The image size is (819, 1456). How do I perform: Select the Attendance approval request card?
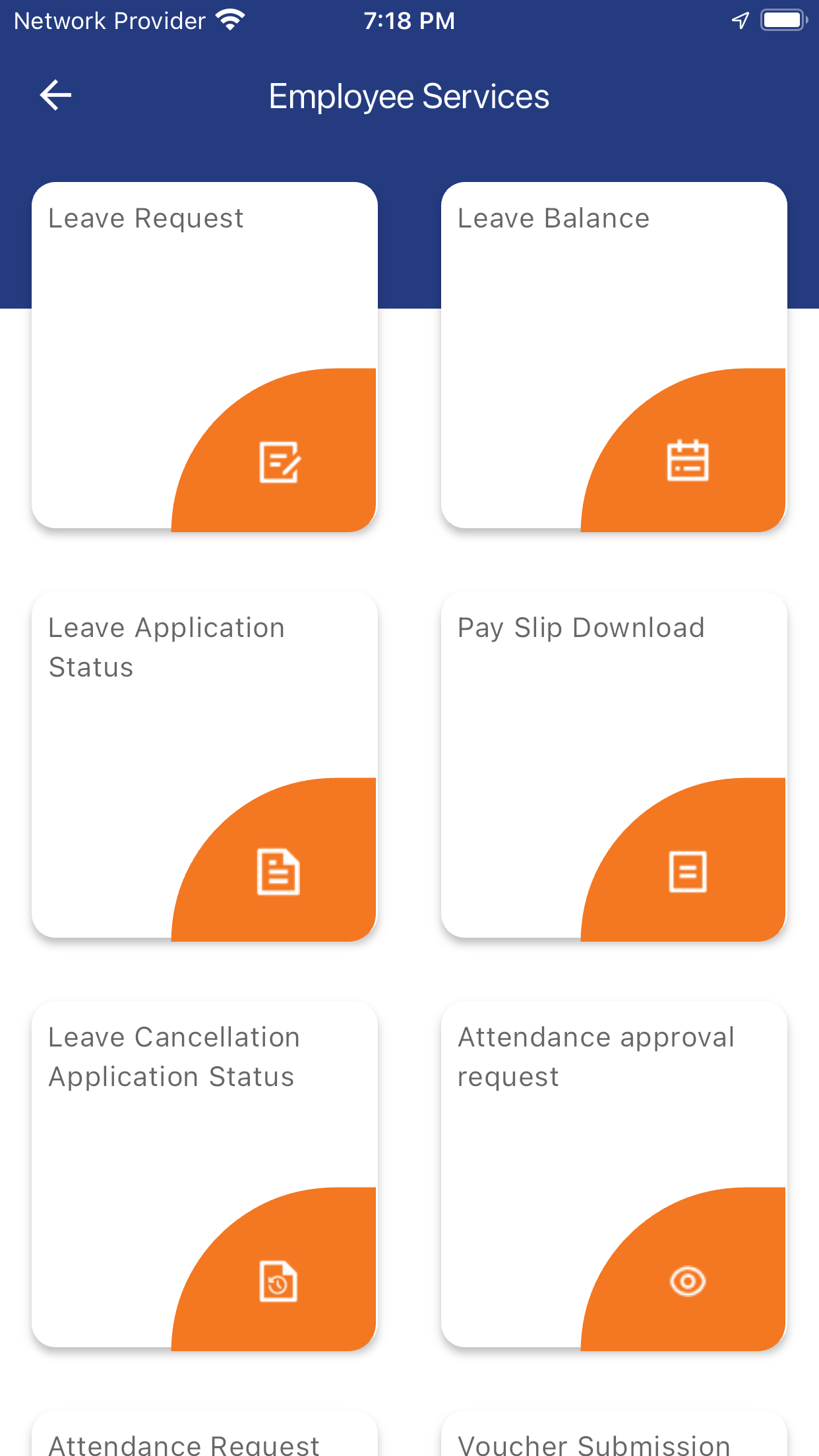click(613, 1175)
